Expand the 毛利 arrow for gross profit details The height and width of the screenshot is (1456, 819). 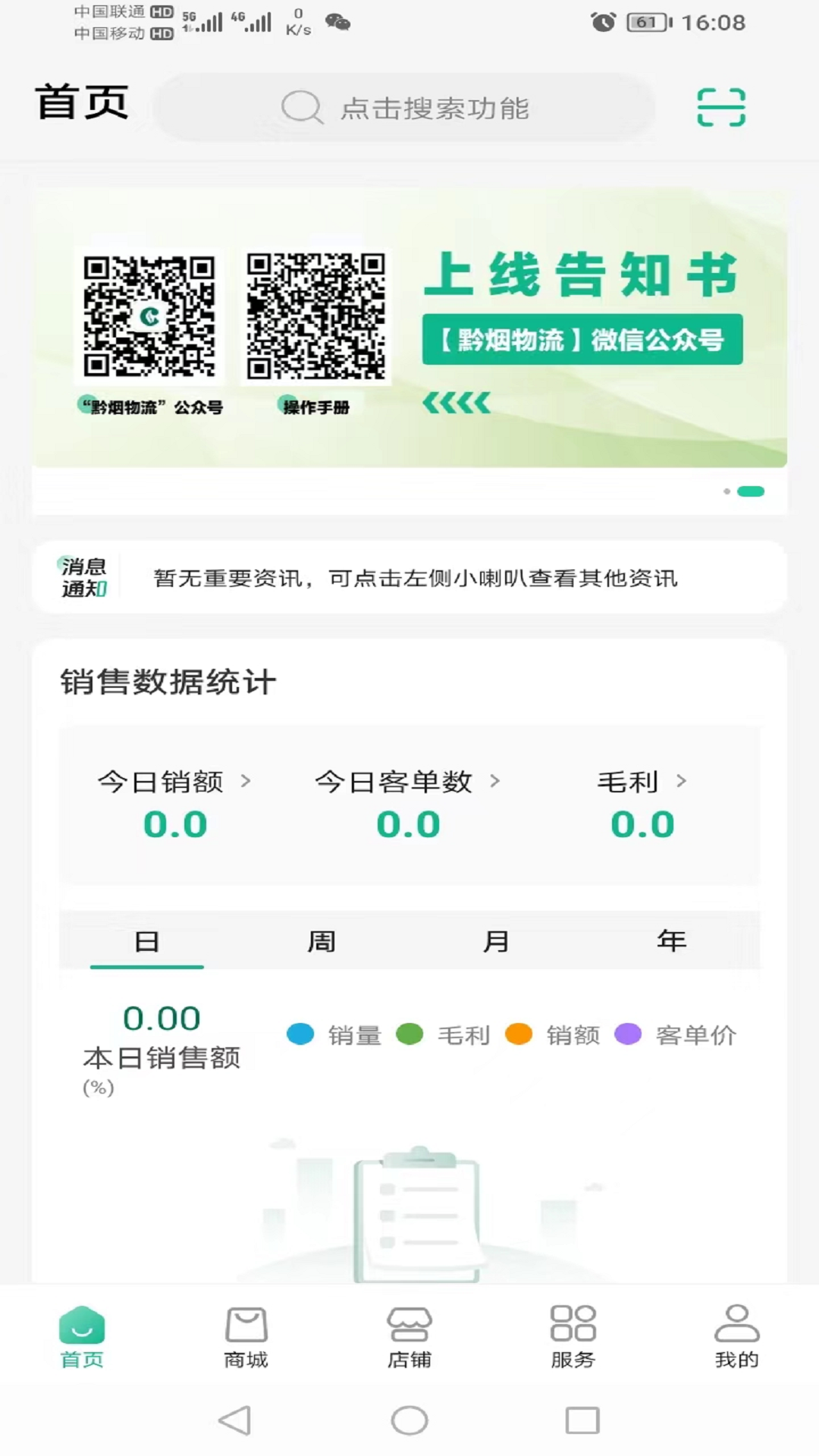point(681,781)
